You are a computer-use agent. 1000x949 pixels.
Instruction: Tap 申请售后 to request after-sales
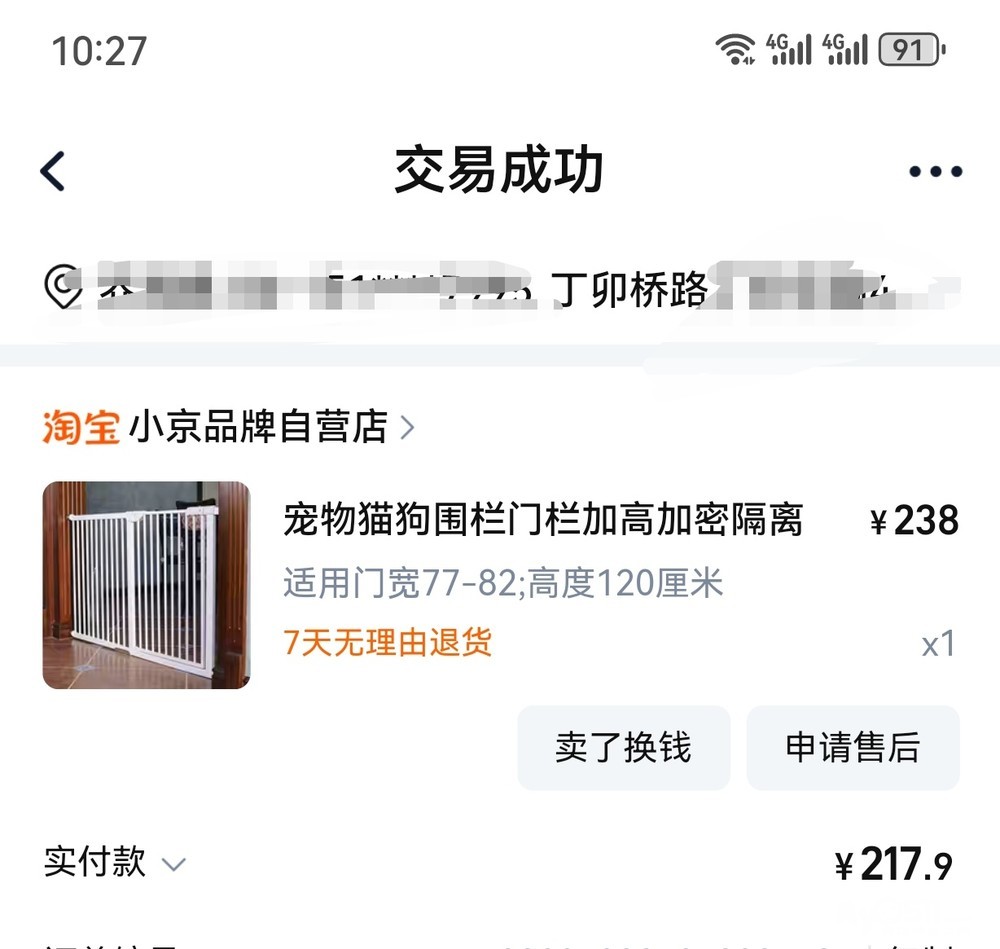coord(853,747)
